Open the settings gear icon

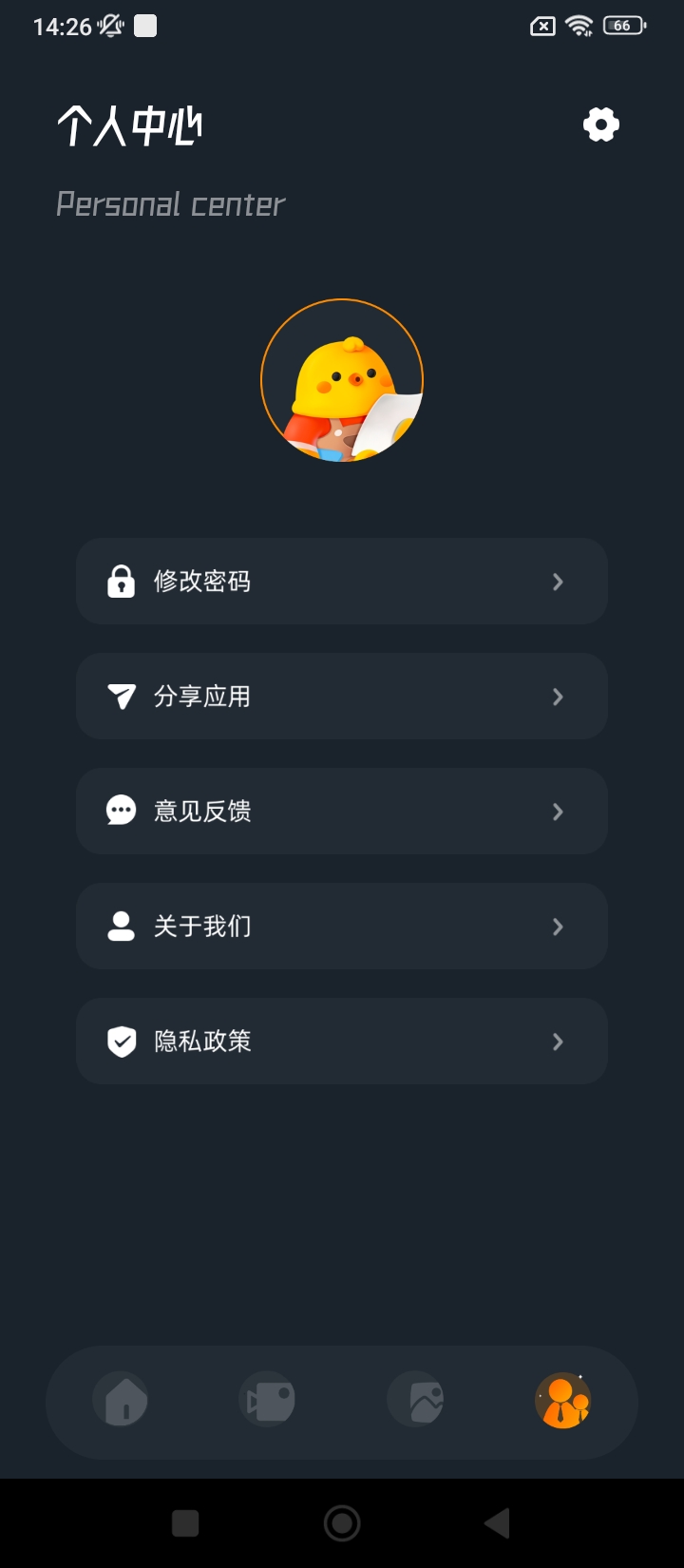click(x=600, y=124)
